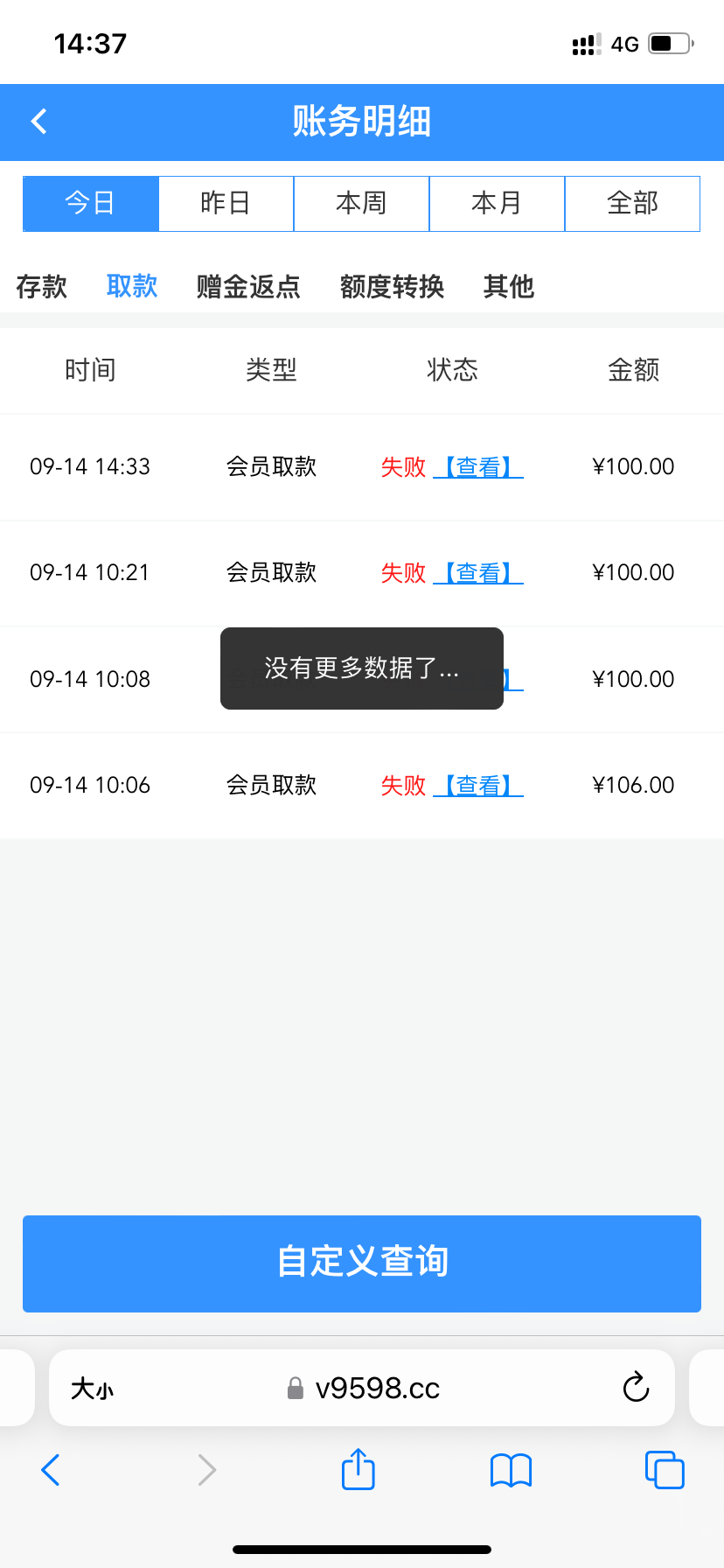Open 【查看】 for the 14:33 failed withdrawal

477,466
